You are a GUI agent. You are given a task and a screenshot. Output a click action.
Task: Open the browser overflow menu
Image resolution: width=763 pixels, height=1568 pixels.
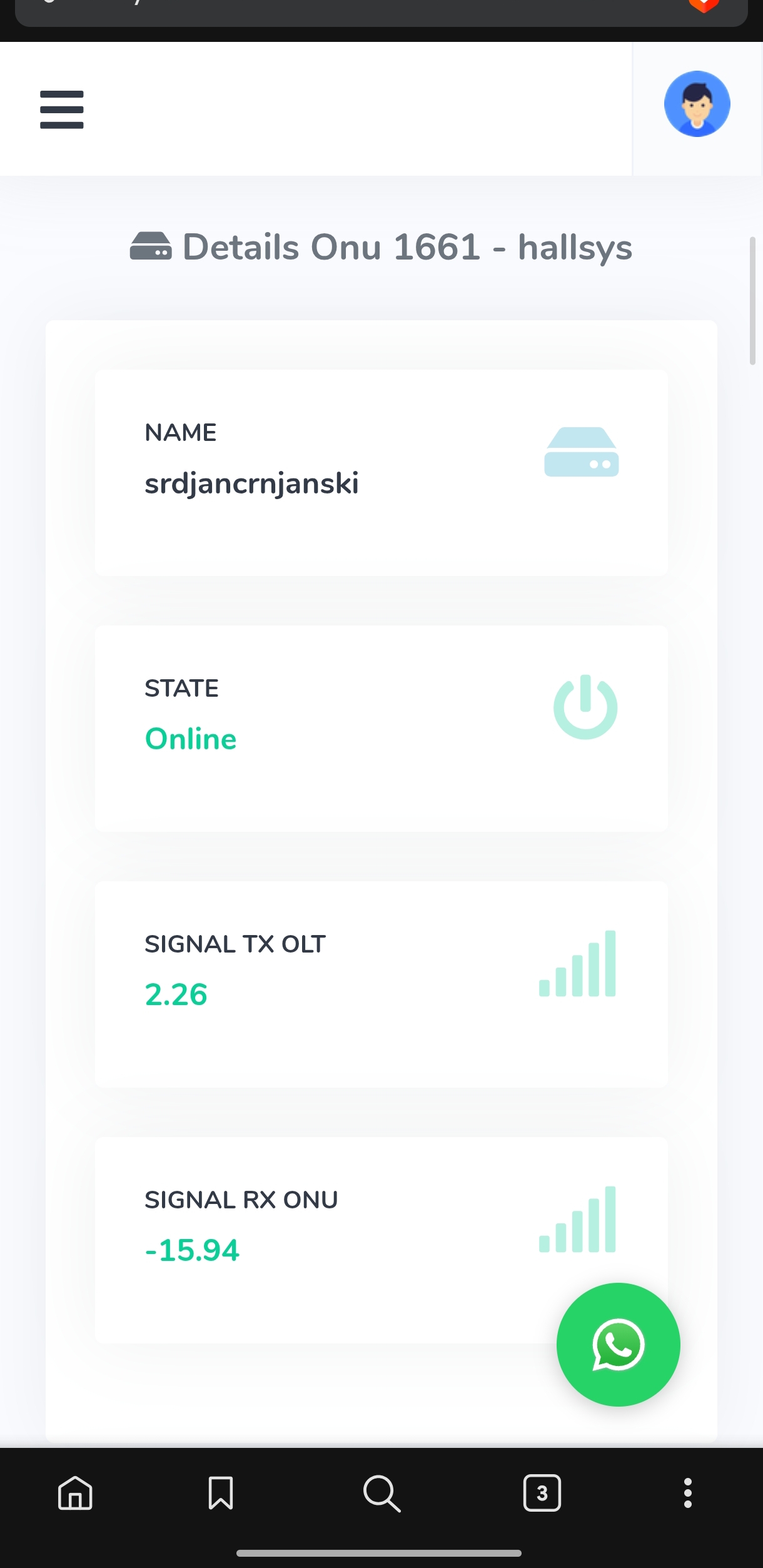click(x=687, y=1493)
